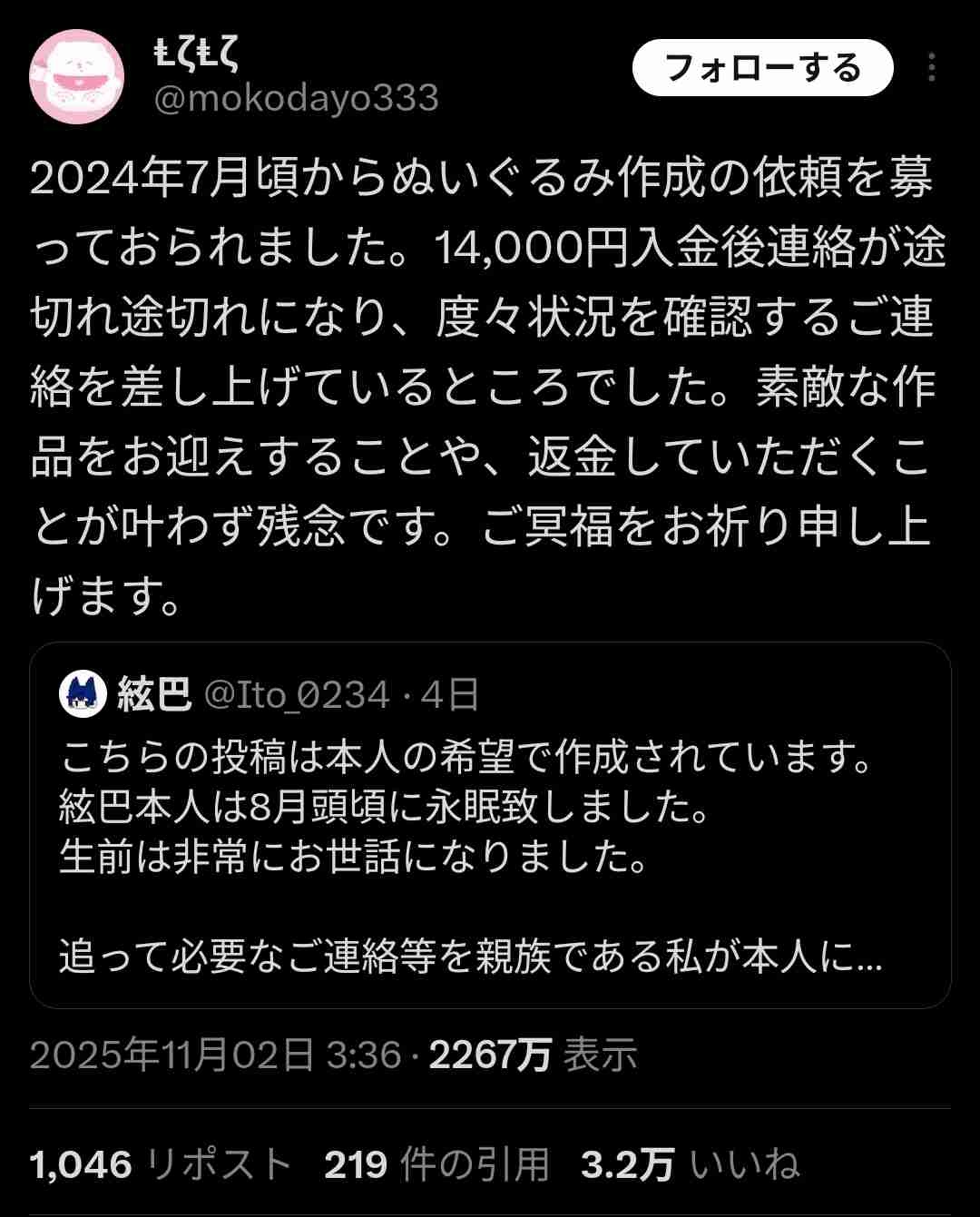980x1217 pixels.
Task: Open もこもこ's profile avatar
Action: point(77,76)
